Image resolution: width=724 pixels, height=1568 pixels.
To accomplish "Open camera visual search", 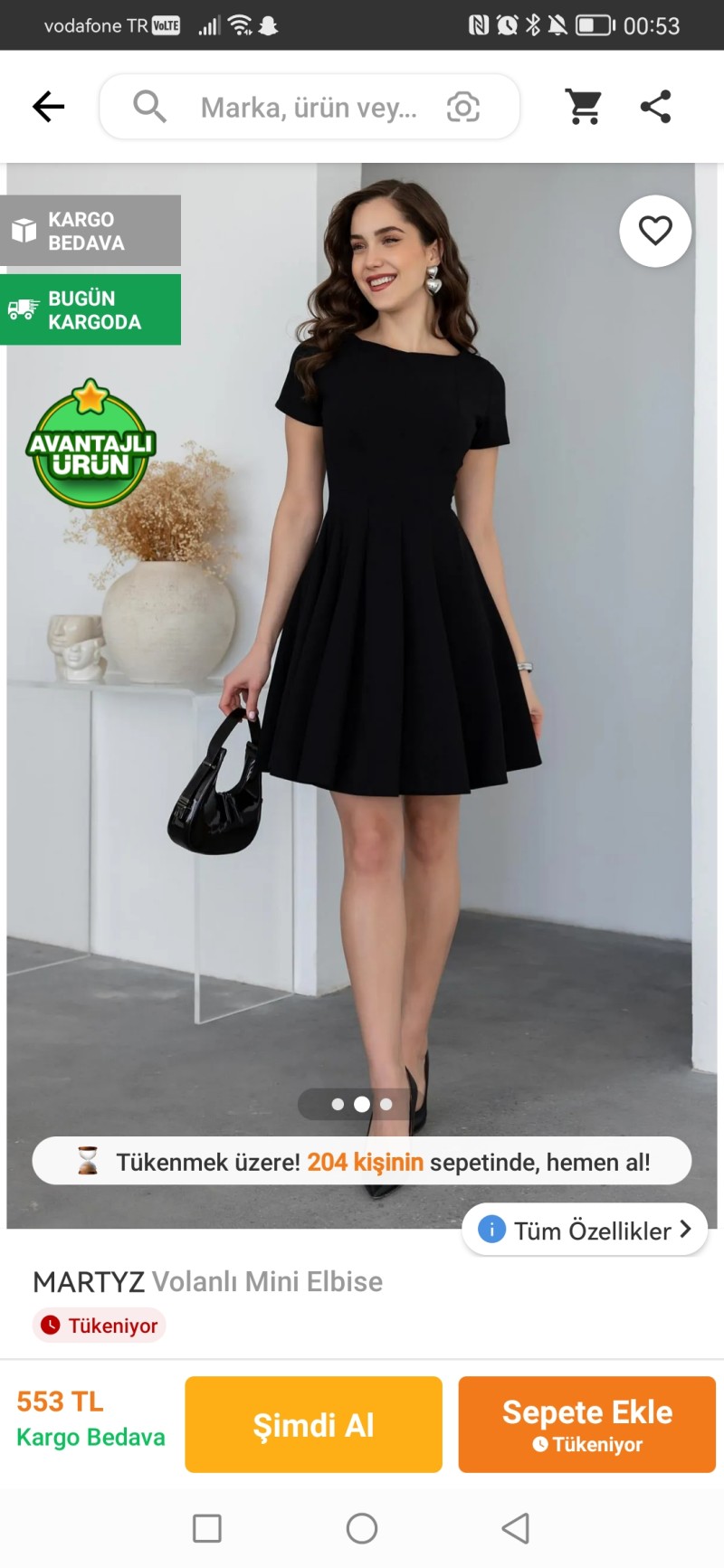I will click(462, 108).
